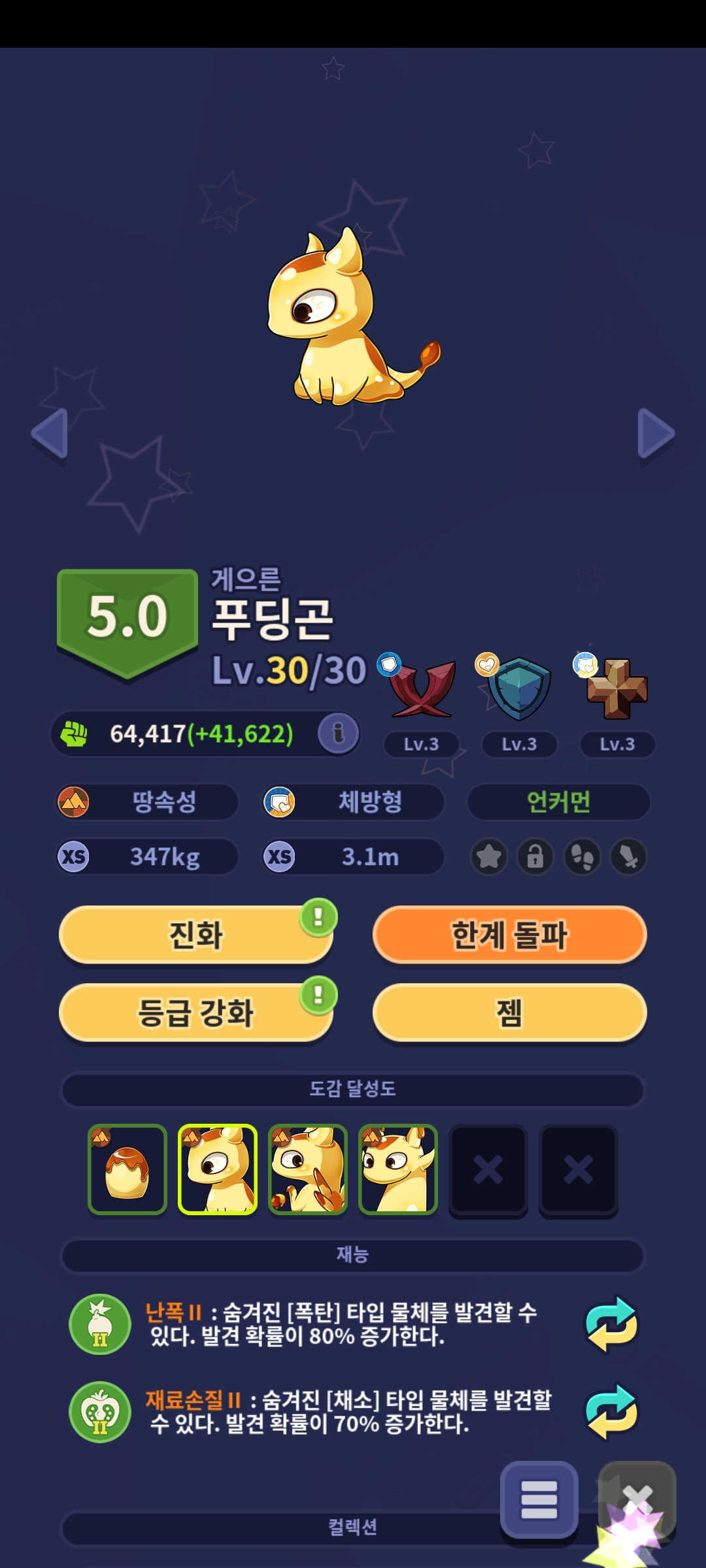
Task: Go to the next dragon with right arrow
Action: point(656,433)
